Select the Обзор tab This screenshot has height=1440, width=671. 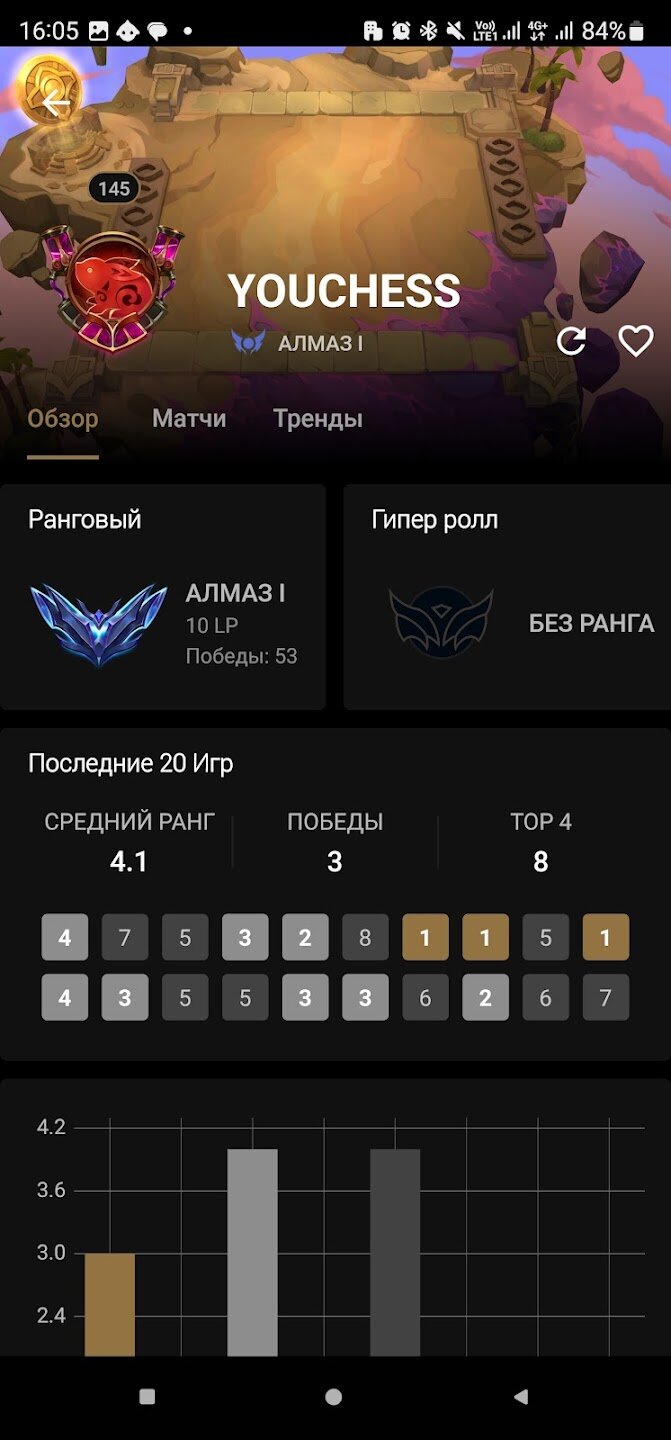tap(63, 418)
